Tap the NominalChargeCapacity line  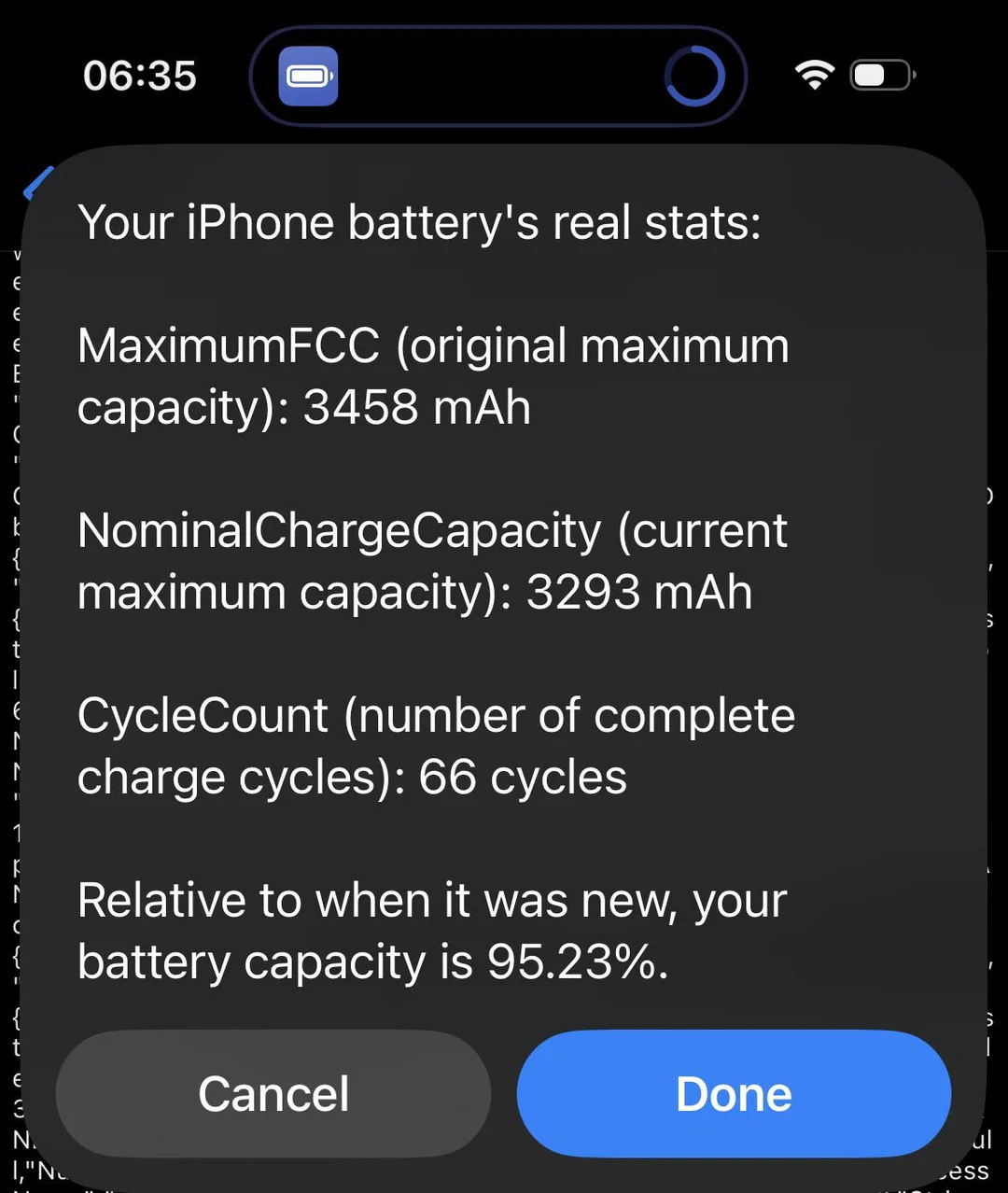pyautogui.click(x=432, y=560)
